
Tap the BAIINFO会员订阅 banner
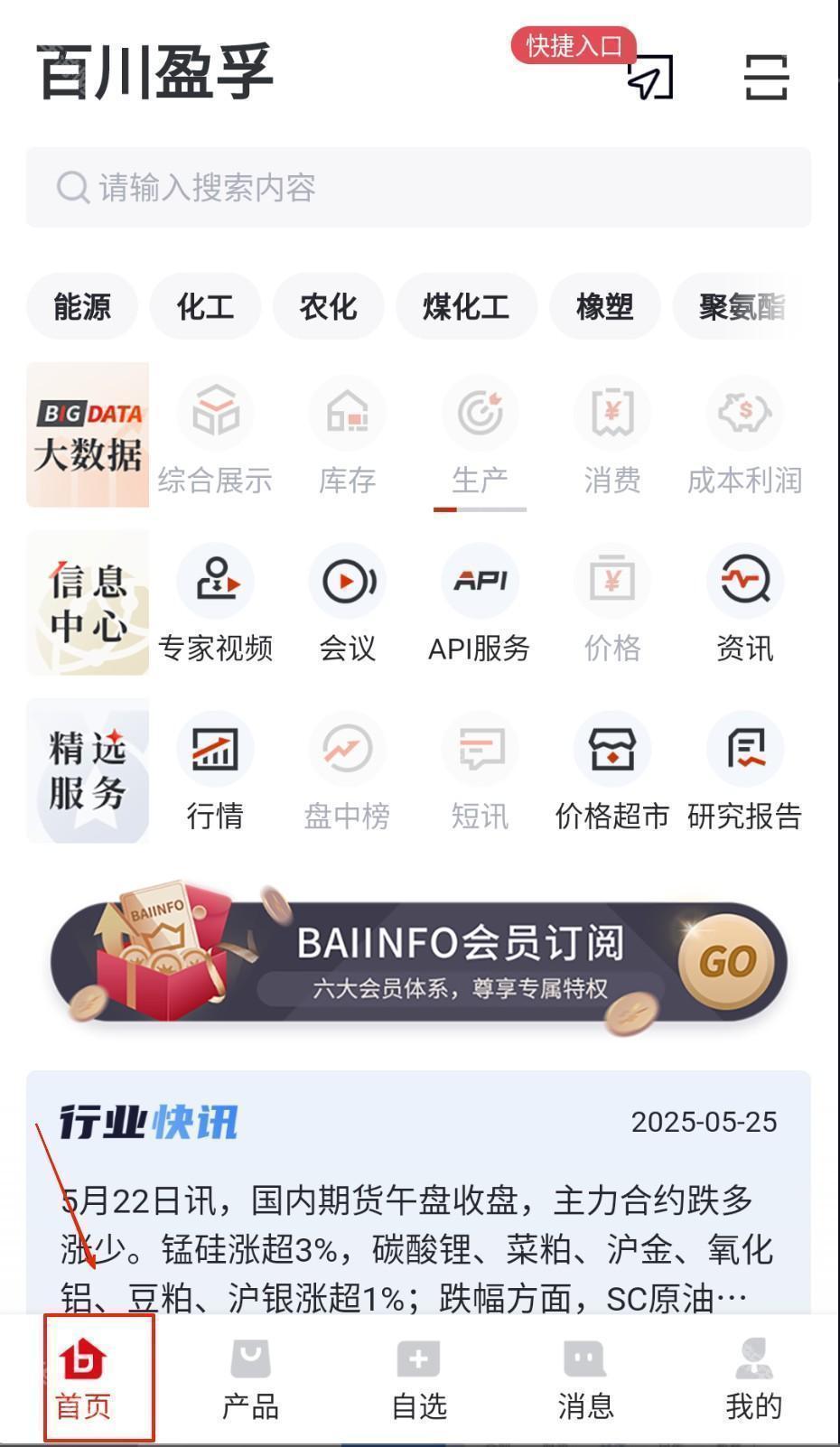coord(418,959)
